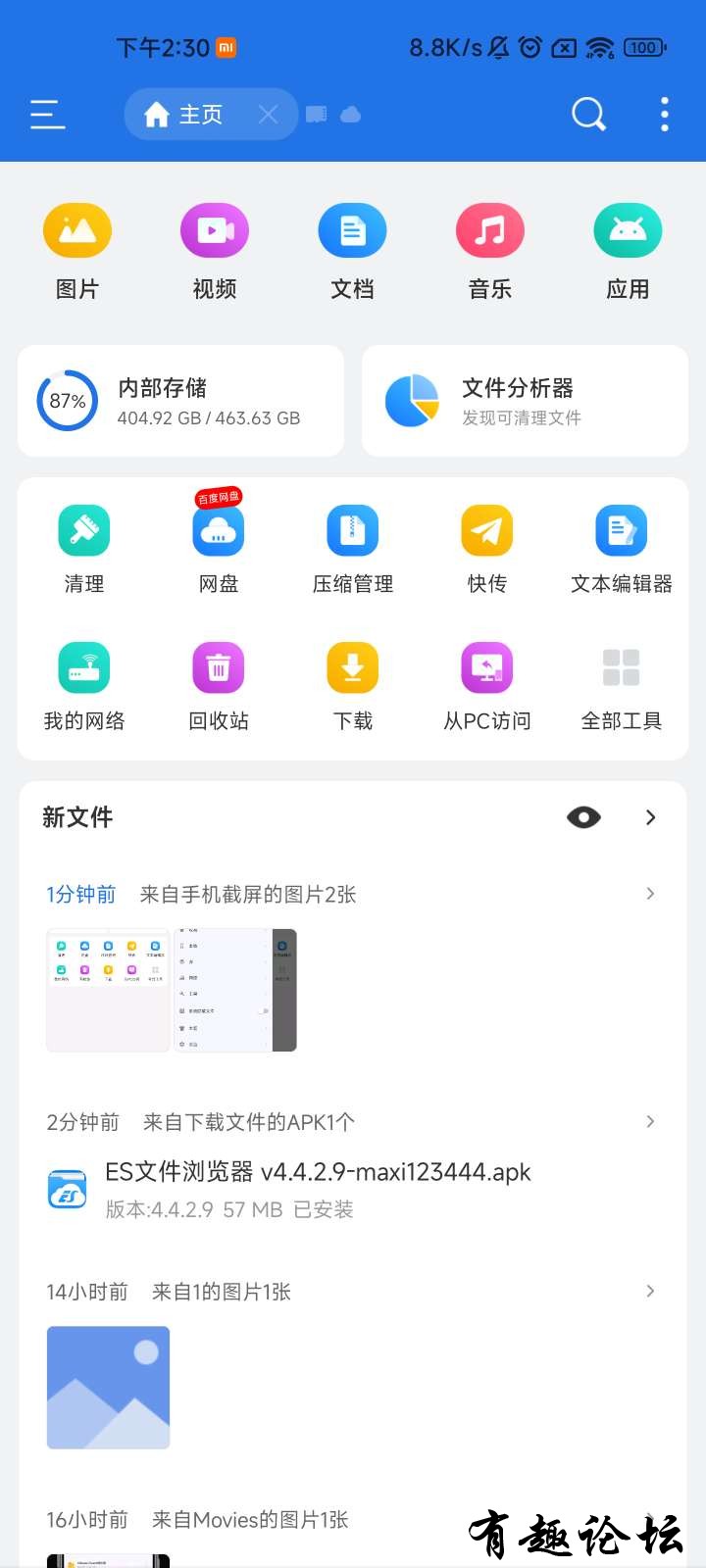
Task: Open 网盘 cloud drive
Action: tap(218, 549)
